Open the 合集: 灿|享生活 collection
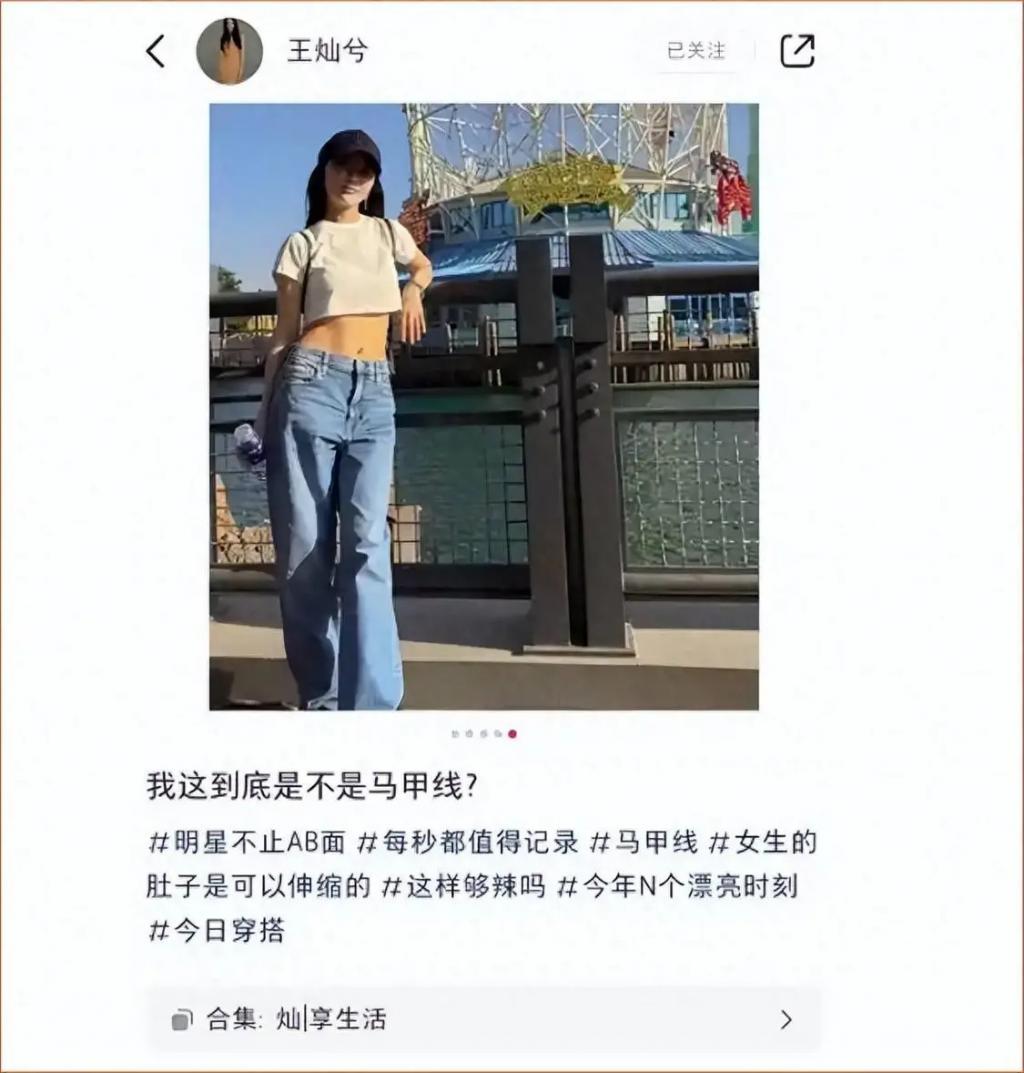 point(484,1019)
